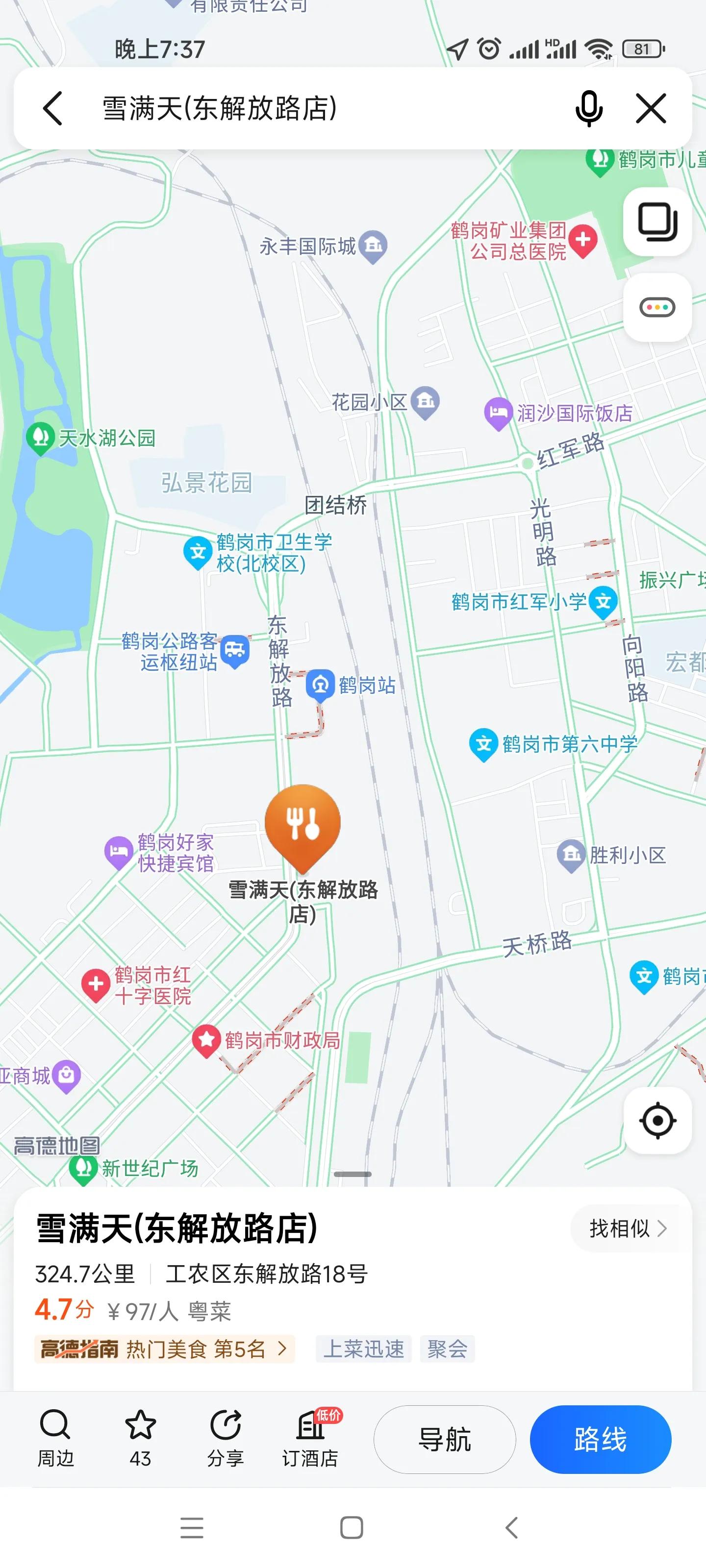This screenshot has height=1568, width=706.
Task: Go back using the search bar arrow
Action: (x=52, y=108)
